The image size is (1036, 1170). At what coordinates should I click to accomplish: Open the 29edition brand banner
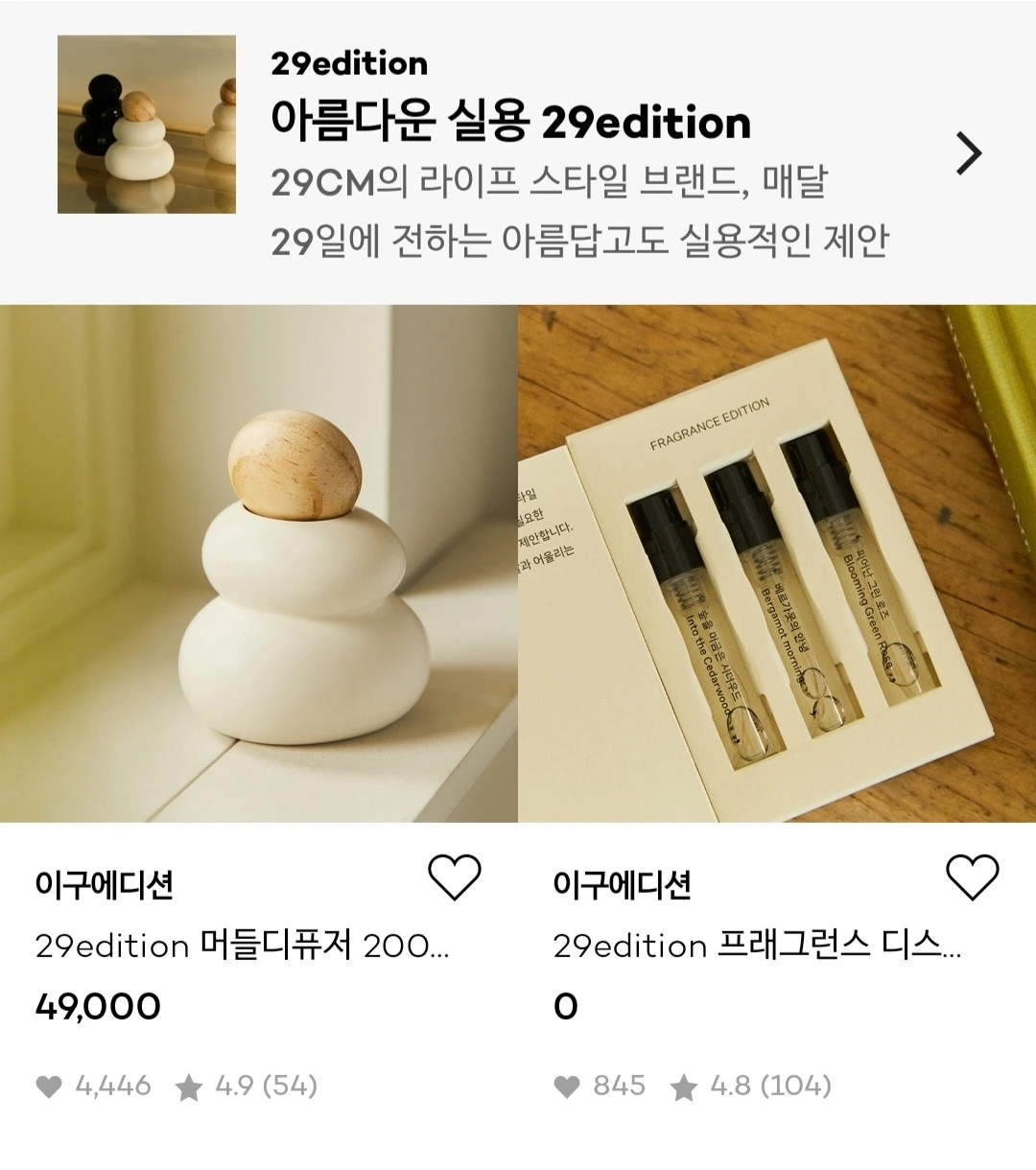510,153
